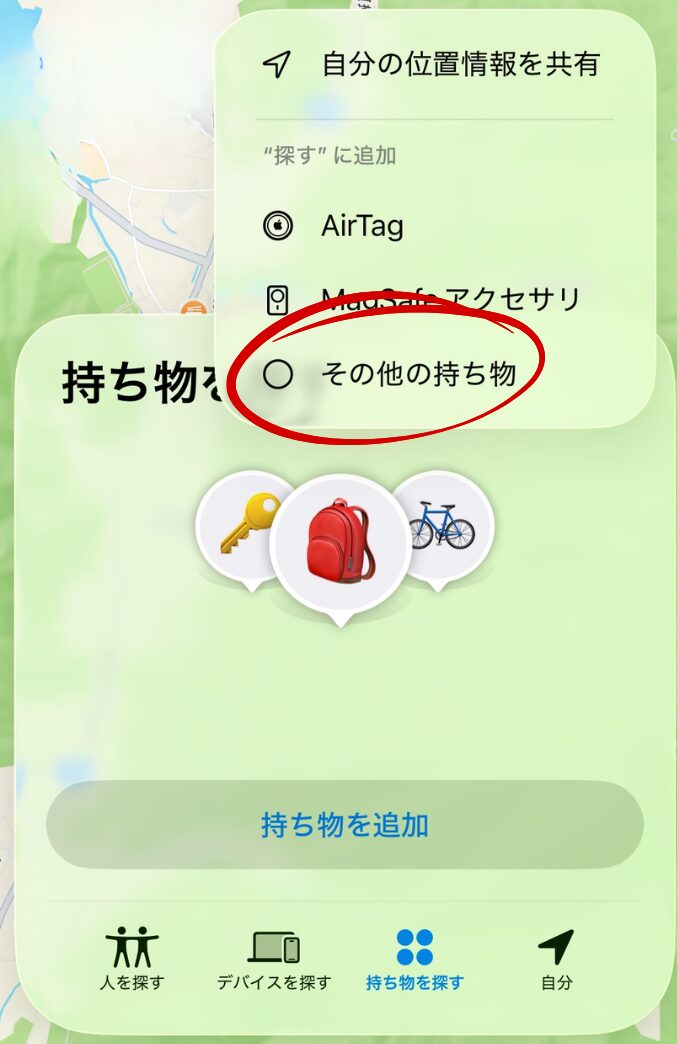Open the デバイスを探す tab

[273, 958]
